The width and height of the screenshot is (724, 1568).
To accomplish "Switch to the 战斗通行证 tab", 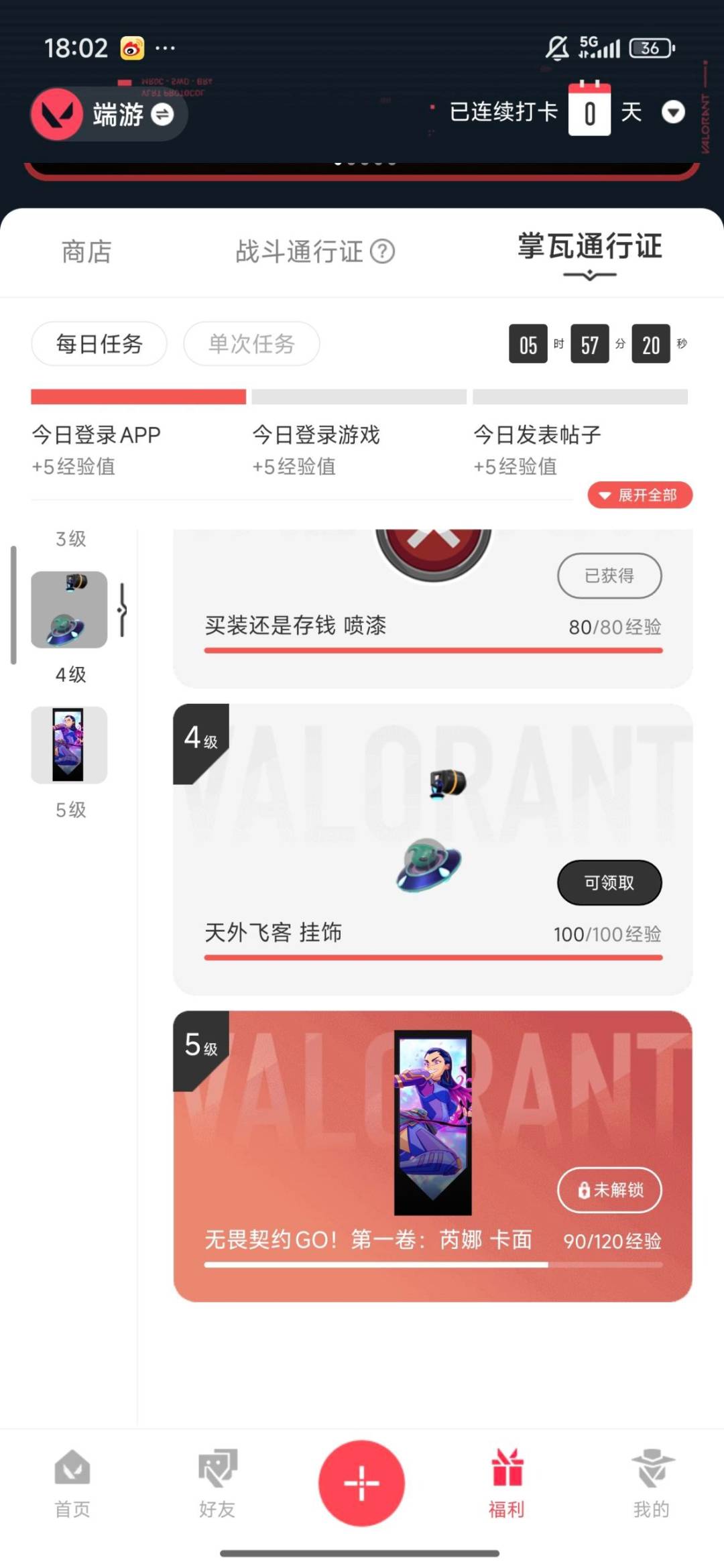I will click(299, 252).
